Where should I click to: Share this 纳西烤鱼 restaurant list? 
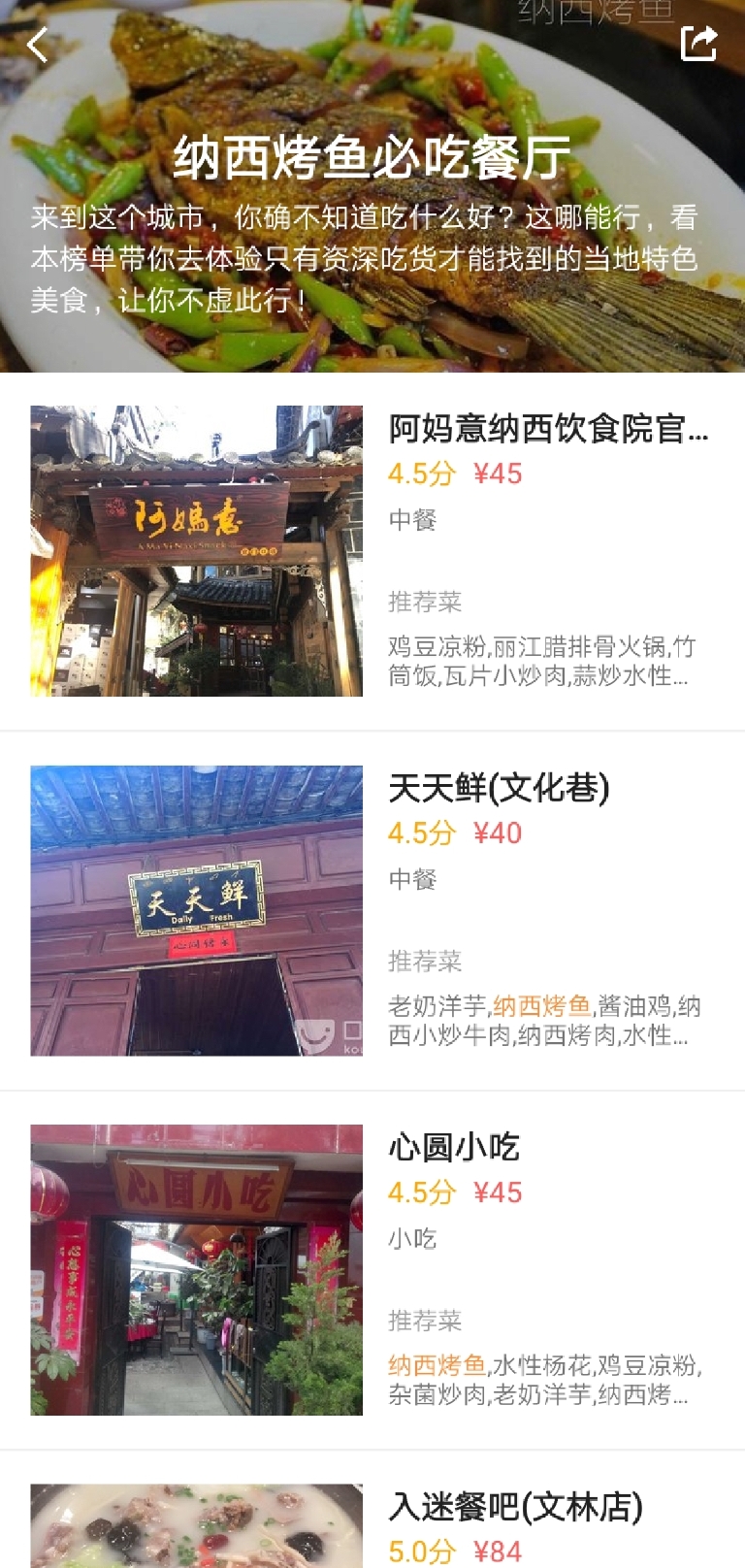point(698,44)
